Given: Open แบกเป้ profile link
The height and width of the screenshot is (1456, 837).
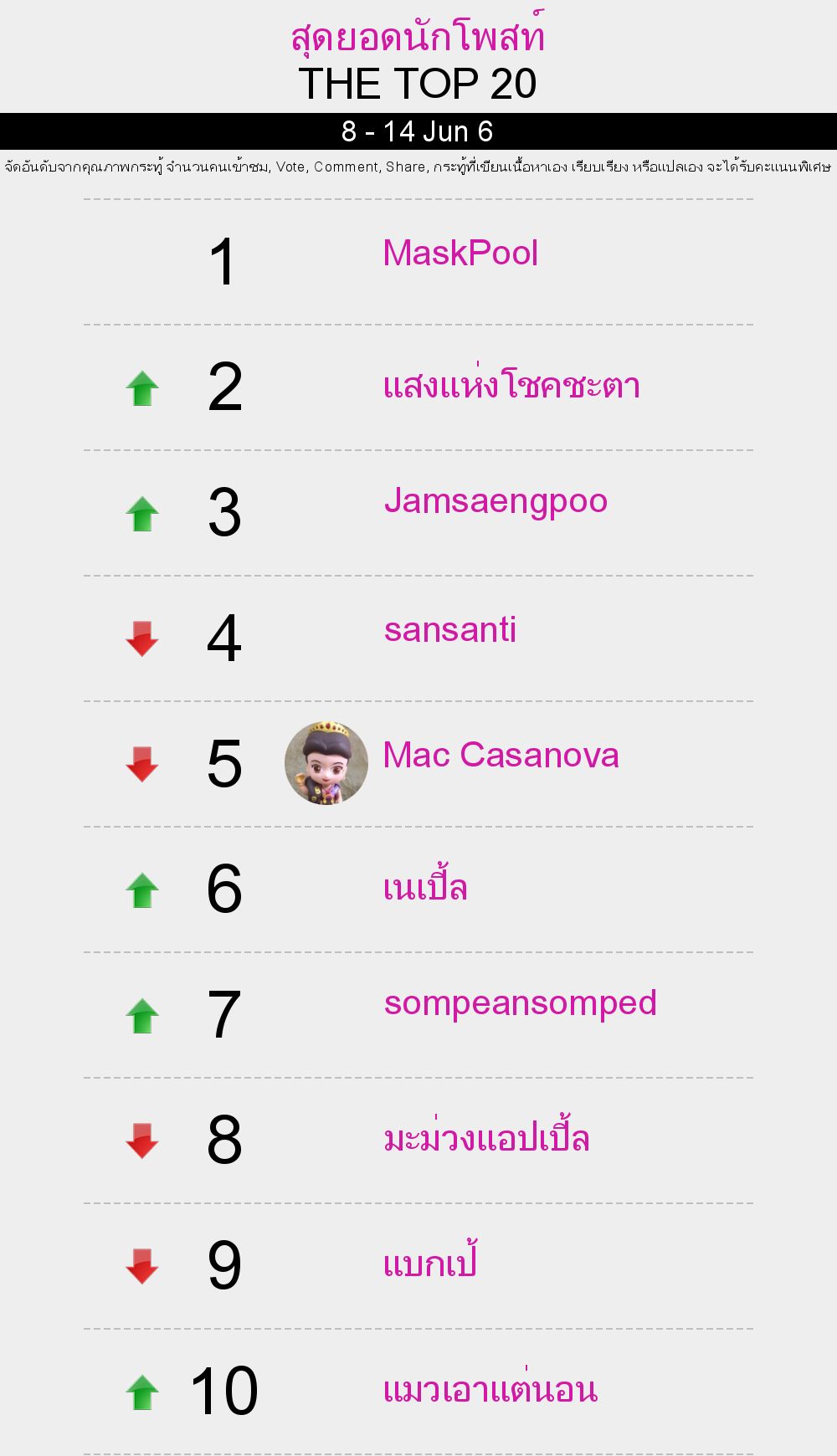Looking at the screenshot, I should (x=430, y=1264).
